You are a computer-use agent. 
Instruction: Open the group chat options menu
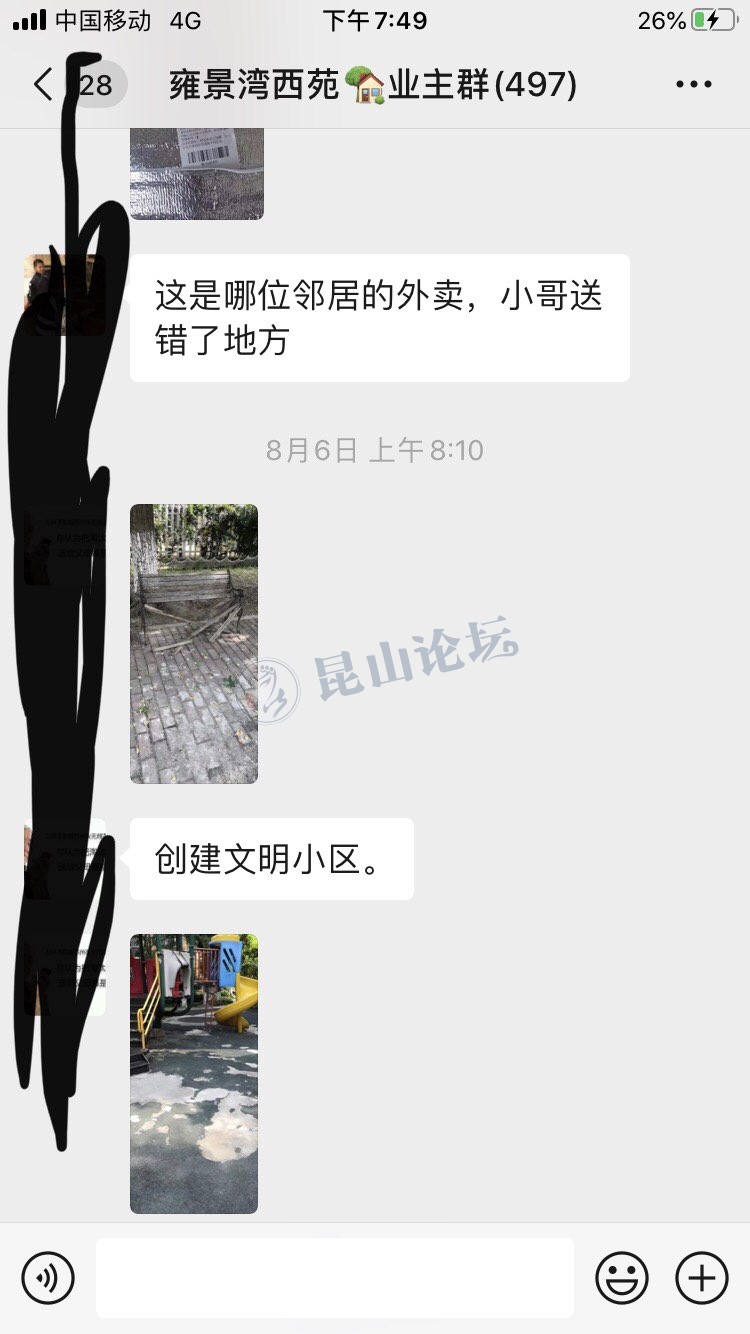pyautogui.click(x=693, y=85)
